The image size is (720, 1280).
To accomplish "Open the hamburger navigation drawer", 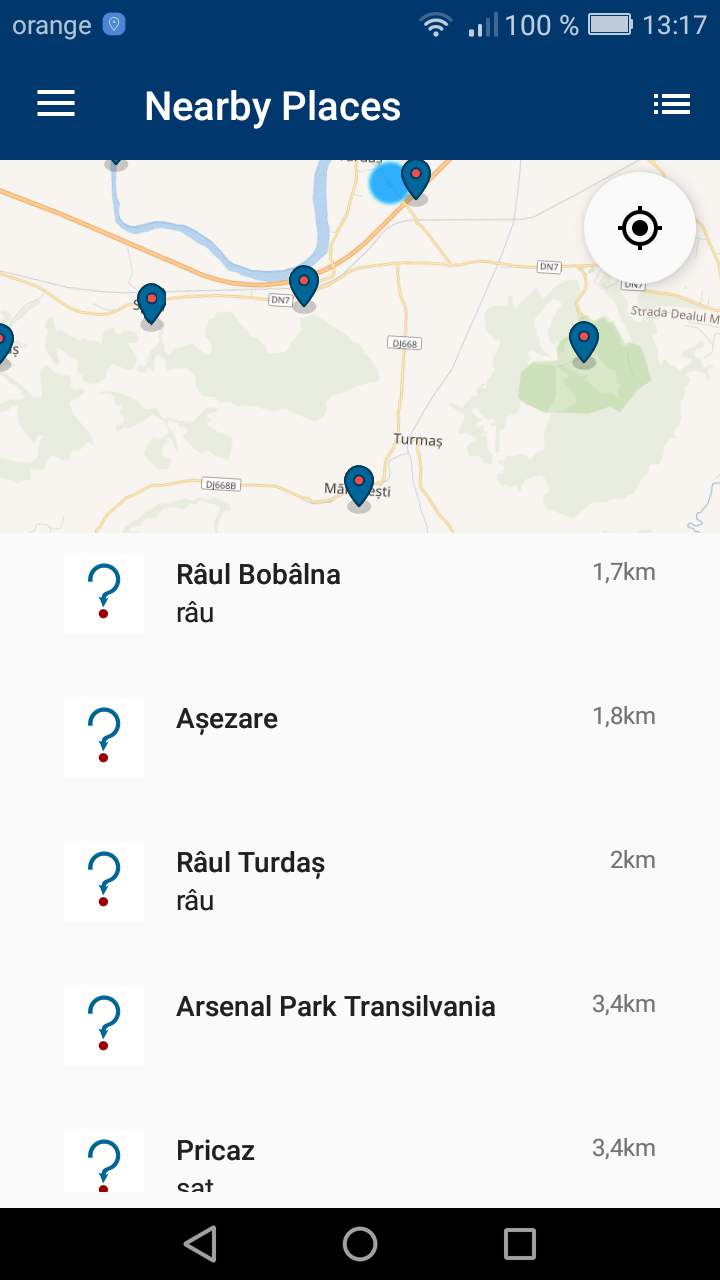I will tap(56, 105).
